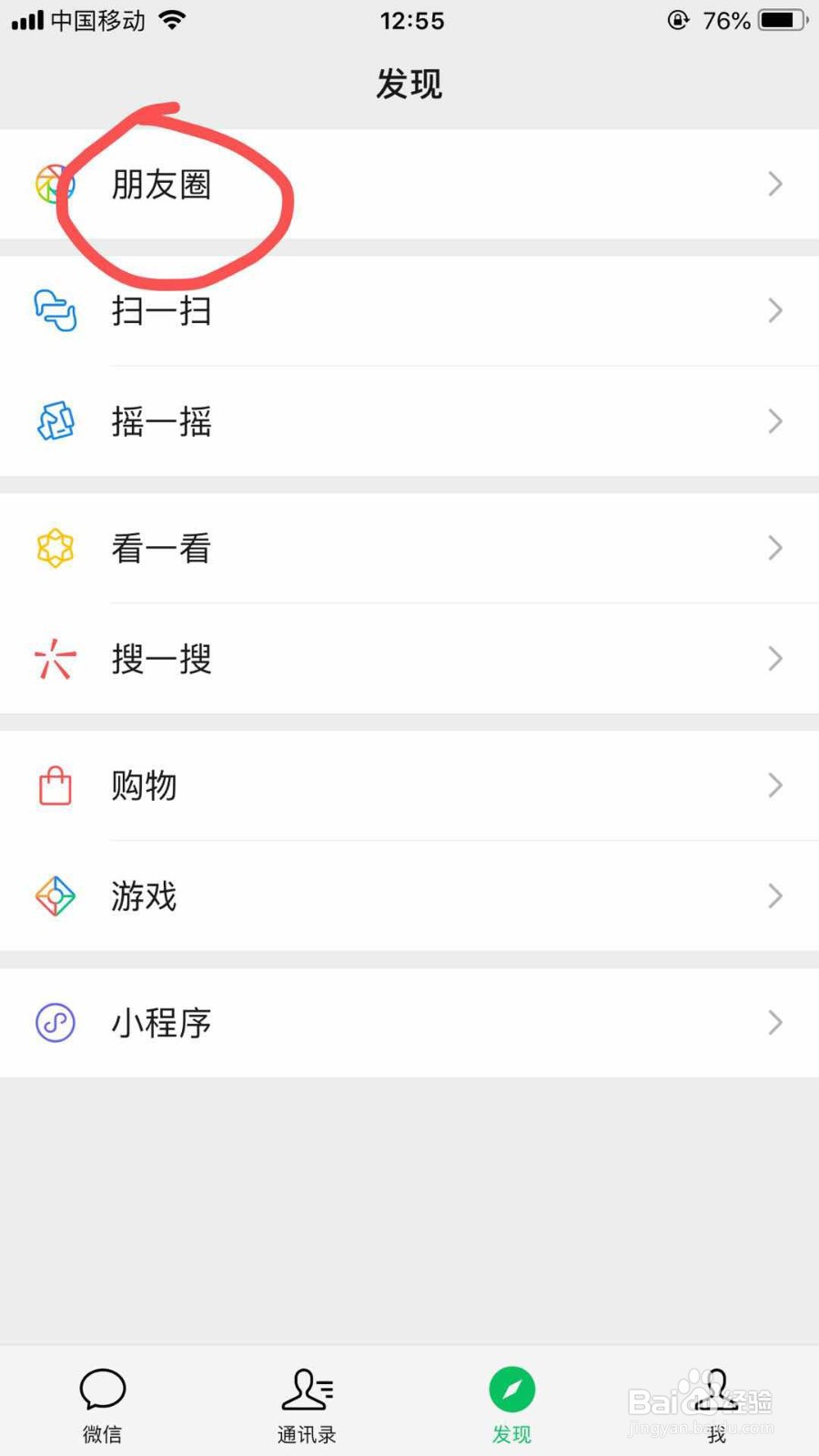Image resolution: width=819 pixels, height=1456 pixels.
Task: Select the Games (游戏) icon
Action: click(x=53, y=895)
